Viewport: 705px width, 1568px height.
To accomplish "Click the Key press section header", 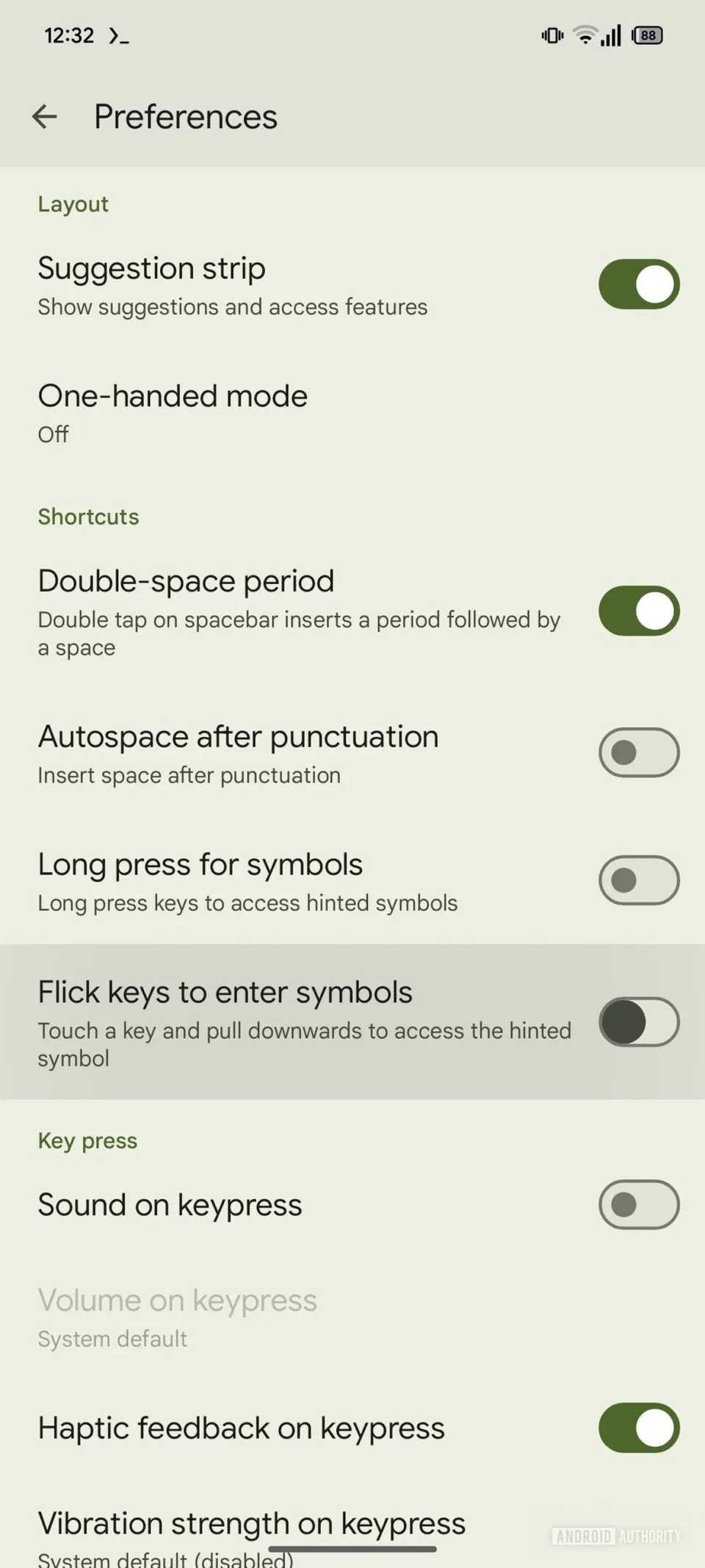I will tap(87, 1140).
